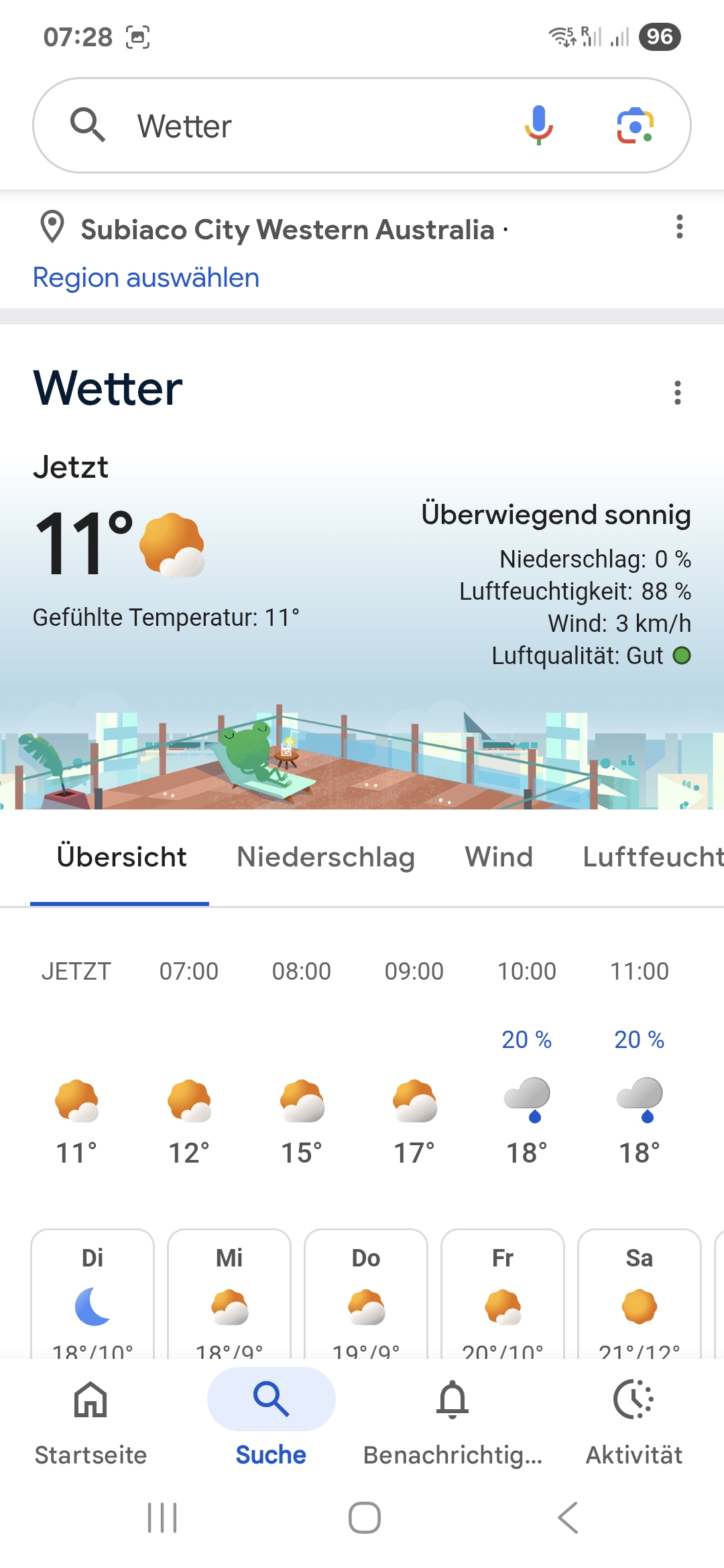
Task: Switch to the Niederschlag tab
Action: pos(326,857)
